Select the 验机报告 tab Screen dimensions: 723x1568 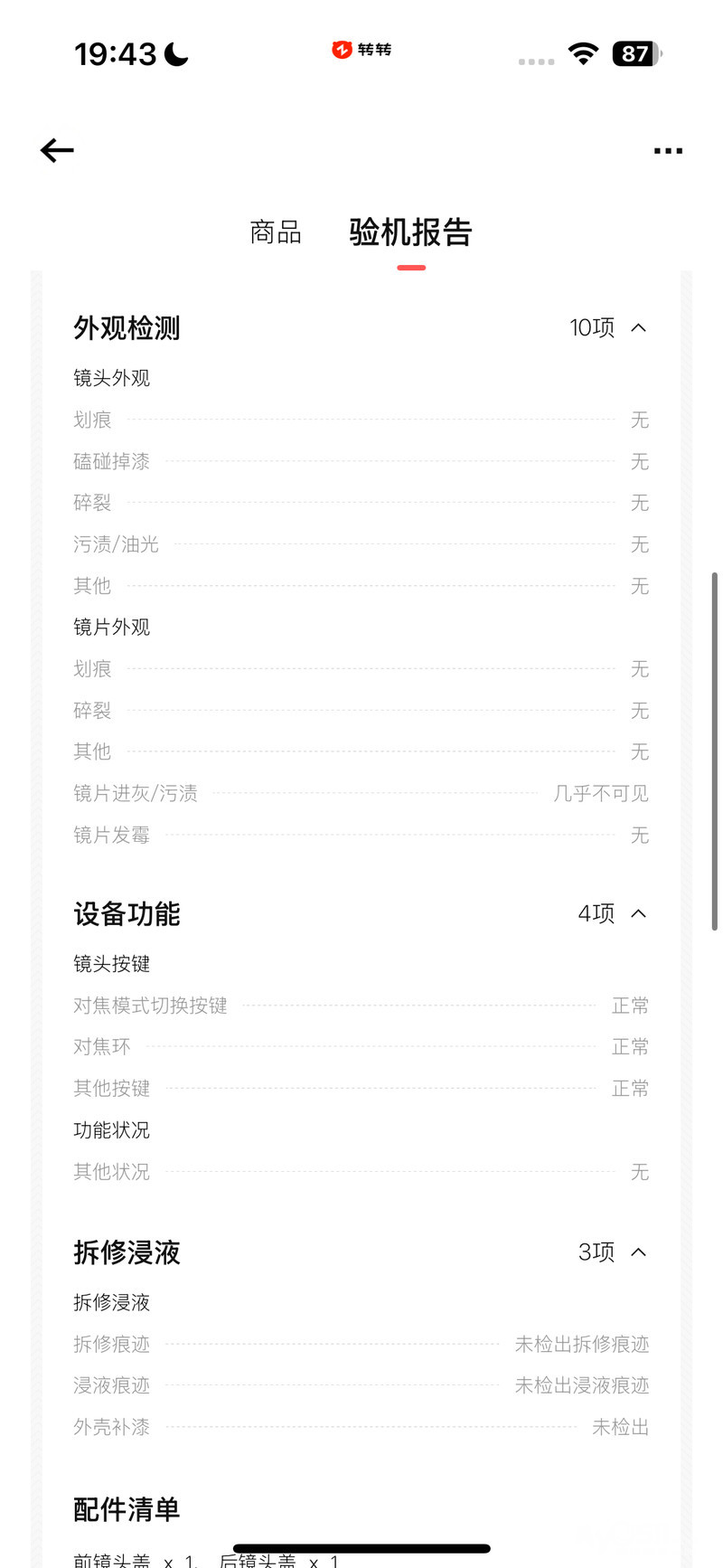(x=410, y=232)
